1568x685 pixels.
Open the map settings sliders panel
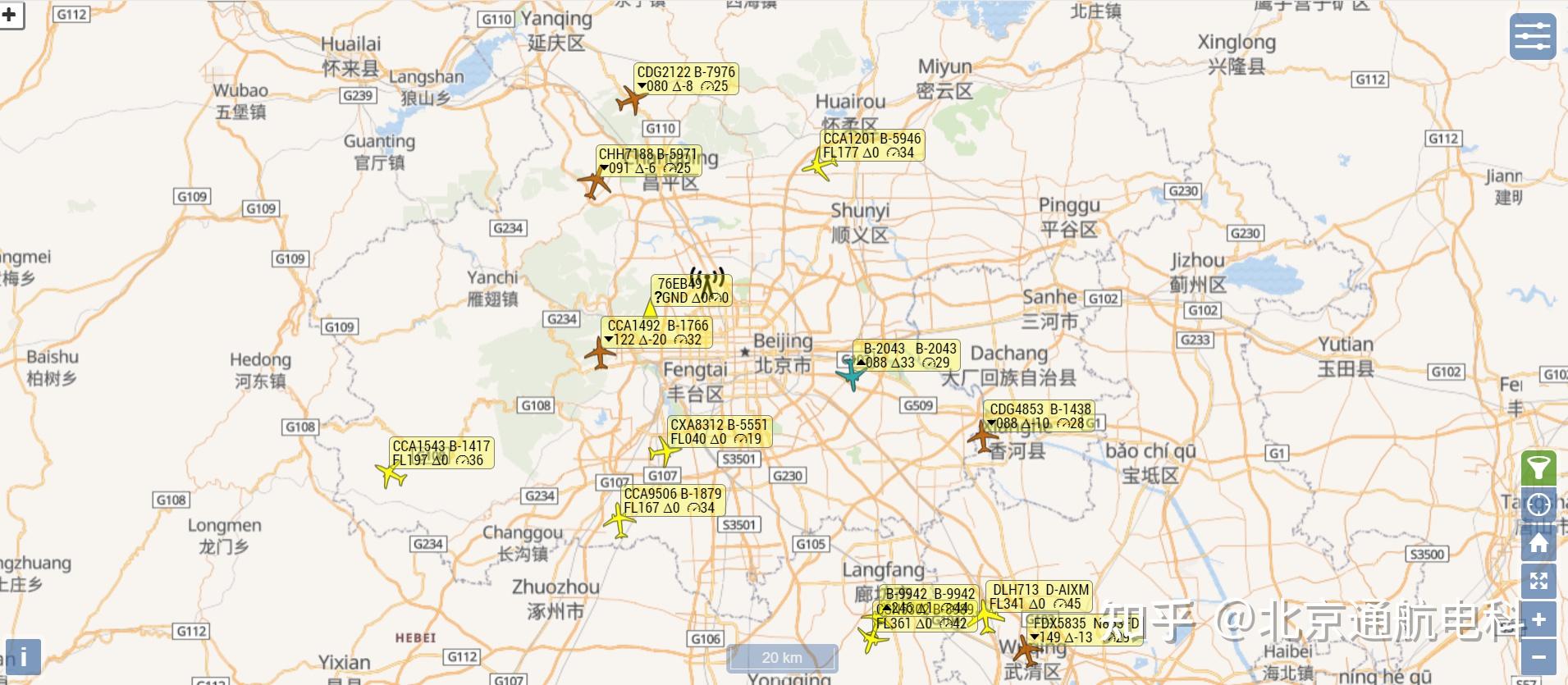1532,37
